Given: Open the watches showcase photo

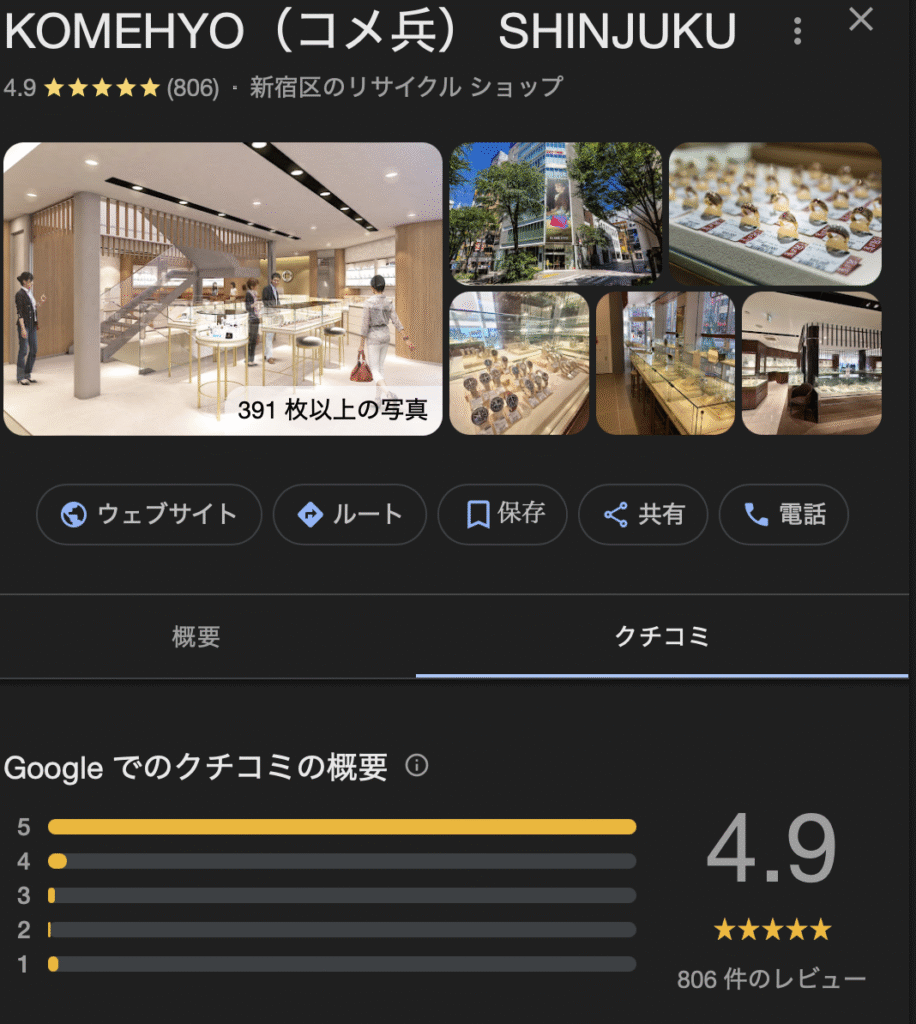Looking at the screenshot, I should click(520, 364).
